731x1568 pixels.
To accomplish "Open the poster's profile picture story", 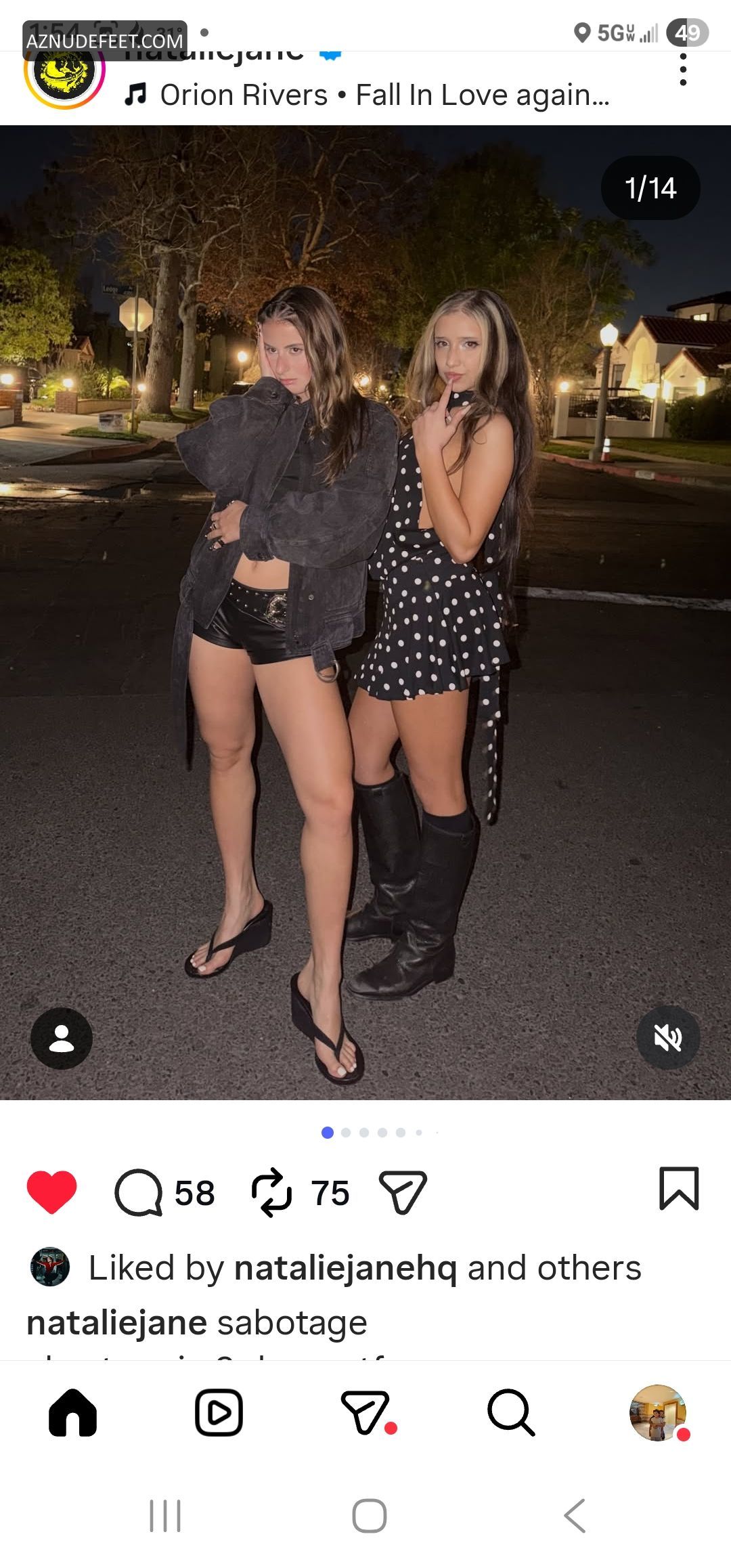I will (x=64, y=70).
